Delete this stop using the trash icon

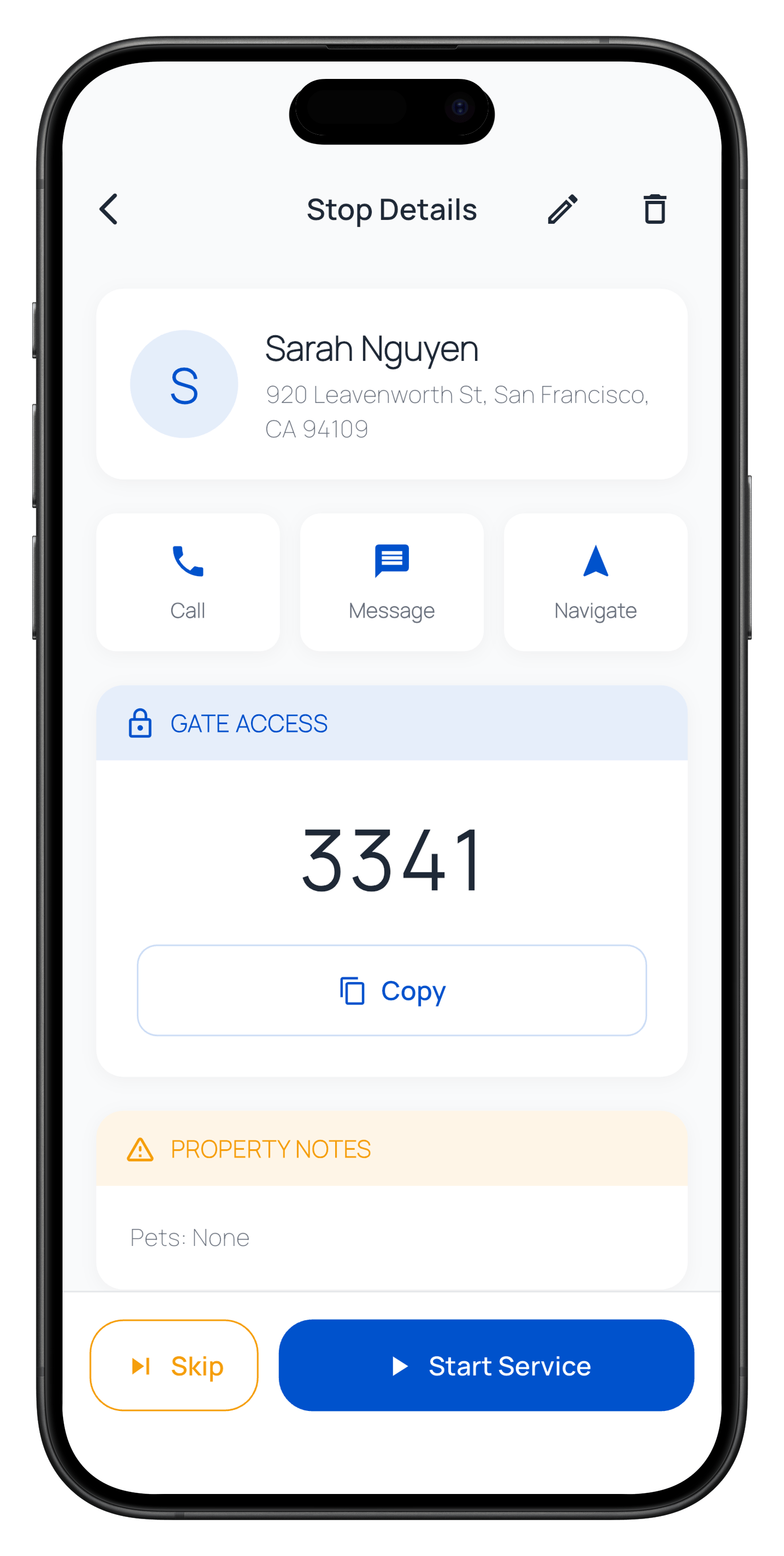click(x=654, y=210)
